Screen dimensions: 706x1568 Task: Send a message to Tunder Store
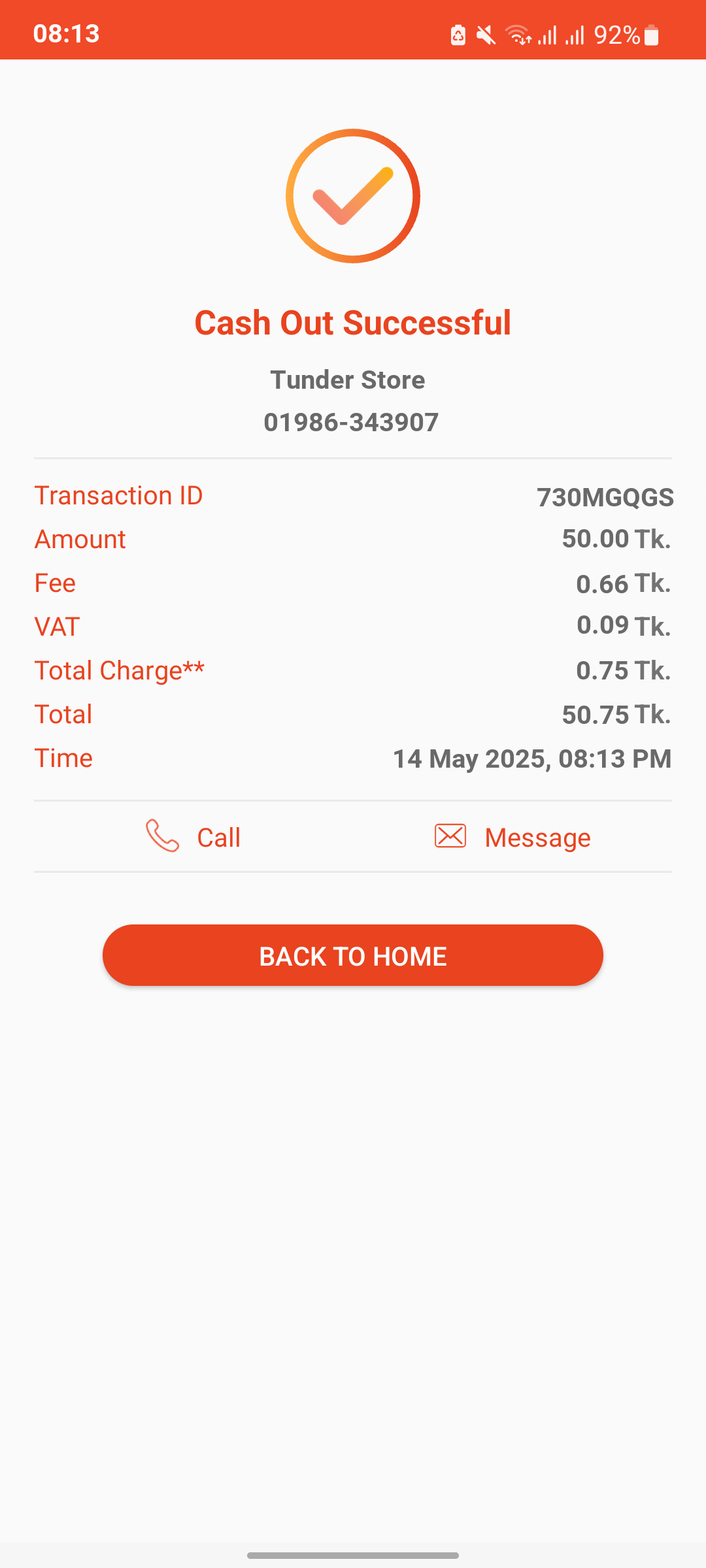click(513, 837)
